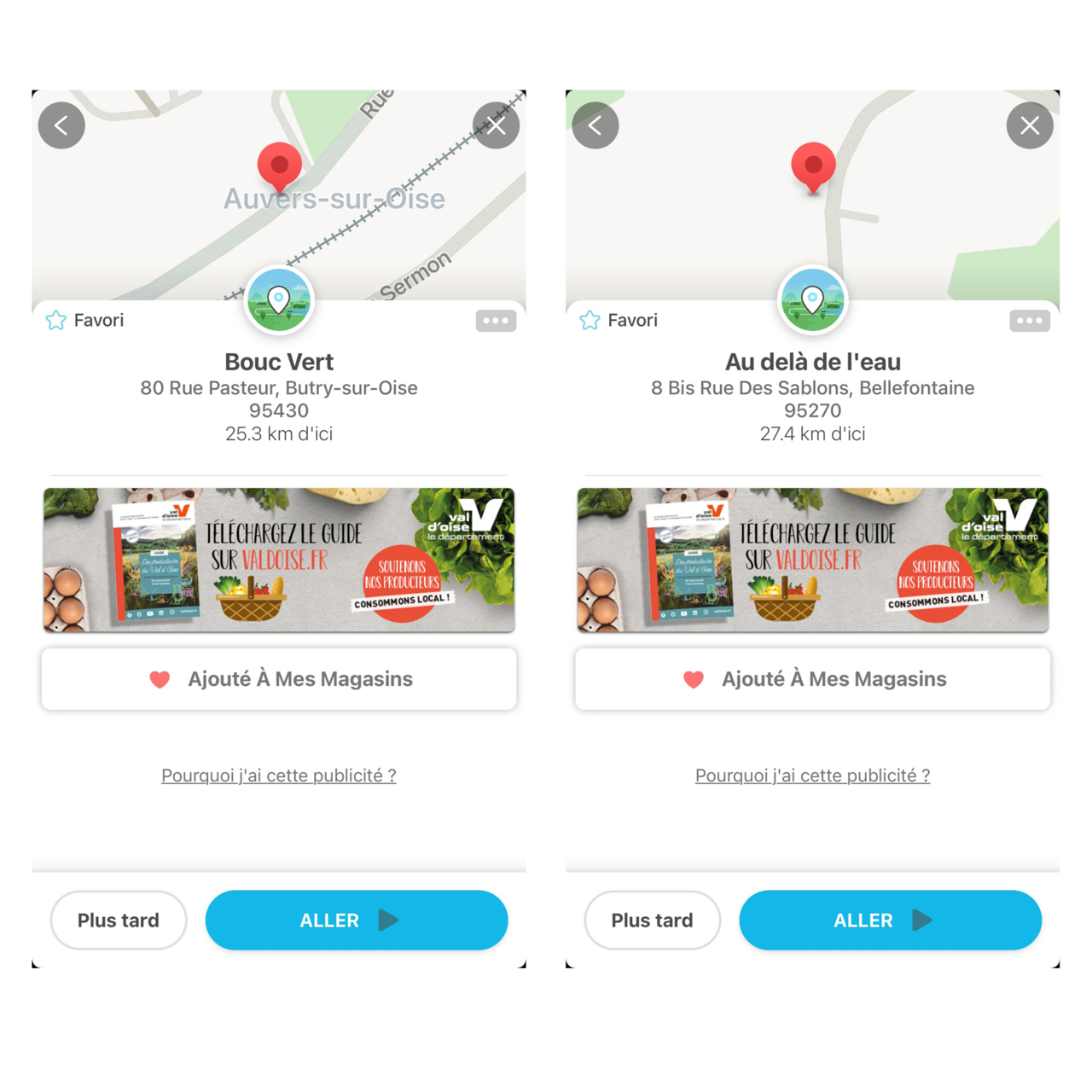Go back from the Bouc Vert card

tap(61, 126)
